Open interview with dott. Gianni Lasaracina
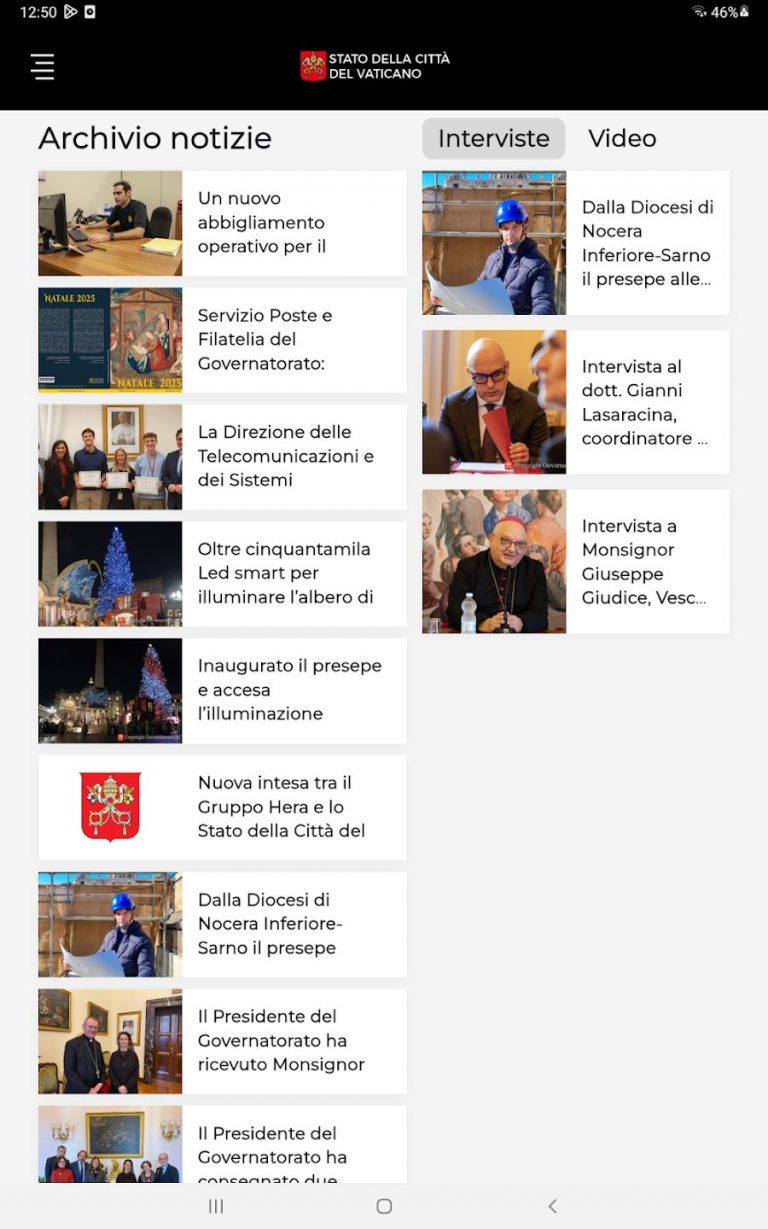This screenshot has height=1229, width=768. 575,402
